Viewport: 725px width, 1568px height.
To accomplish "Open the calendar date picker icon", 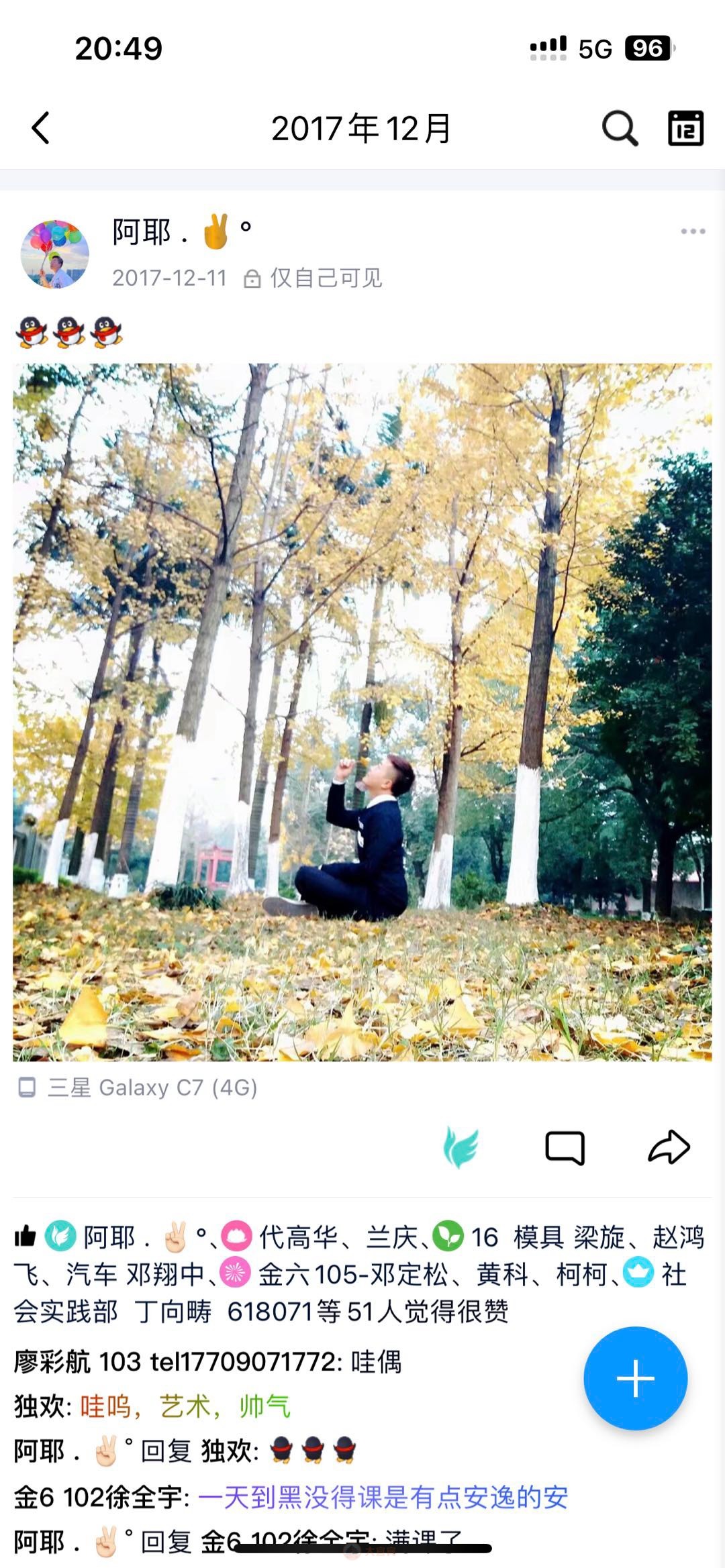I will 685,127.
